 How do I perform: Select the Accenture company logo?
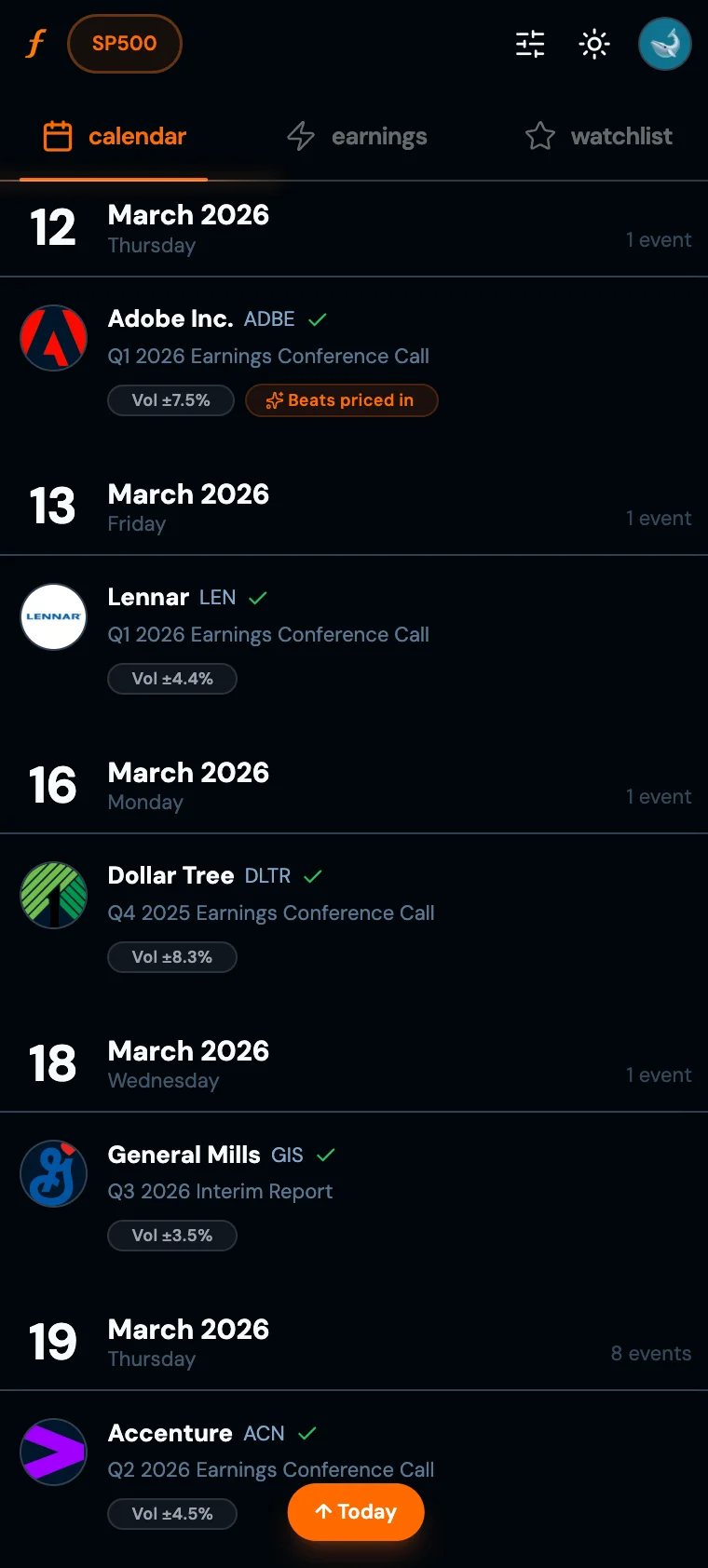(x=53, y=1453)
